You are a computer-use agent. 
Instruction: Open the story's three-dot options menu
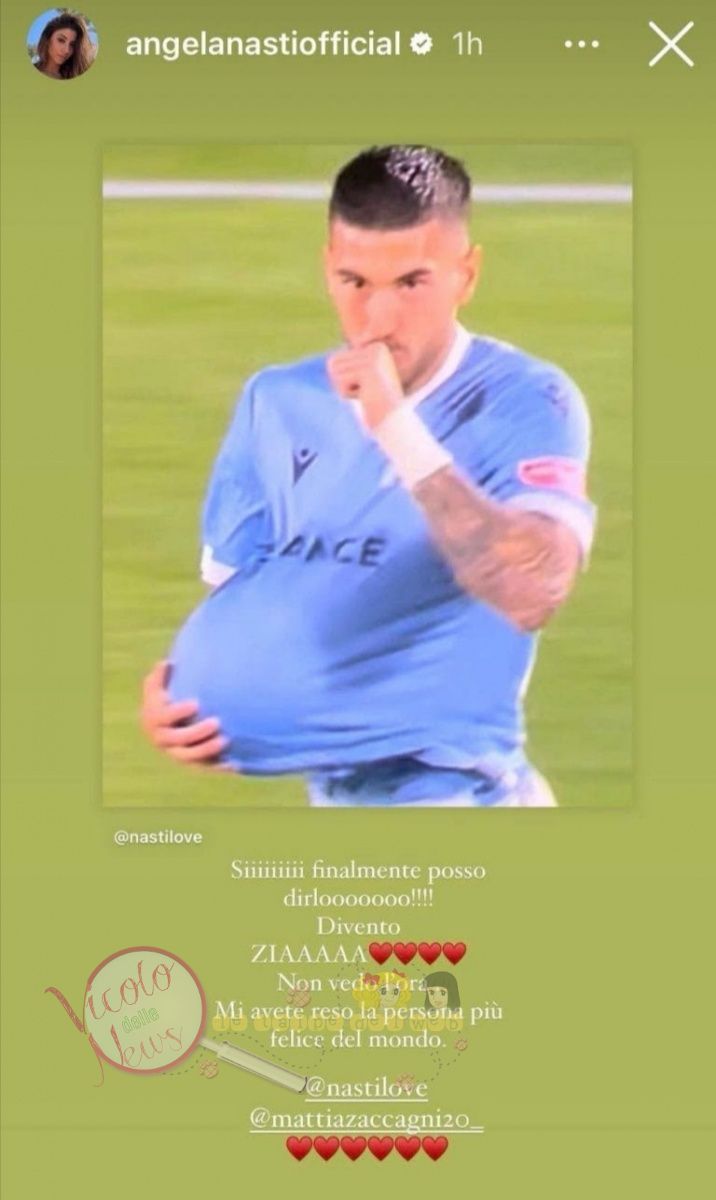(x=582, y=44)
